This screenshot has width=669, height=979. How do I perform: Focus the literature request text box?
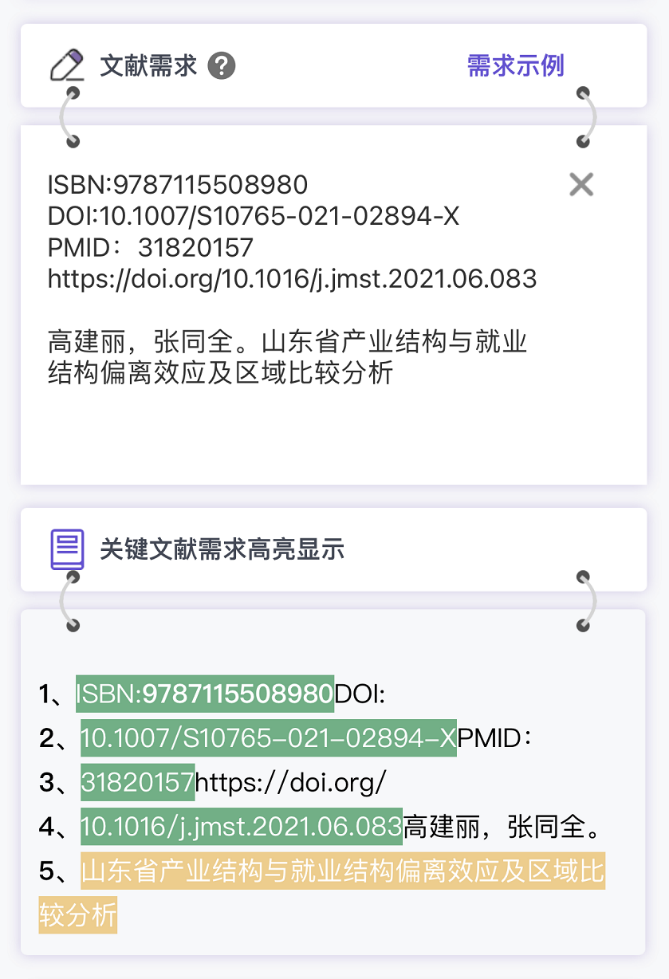pyautogui.click(x=300, y=420)
